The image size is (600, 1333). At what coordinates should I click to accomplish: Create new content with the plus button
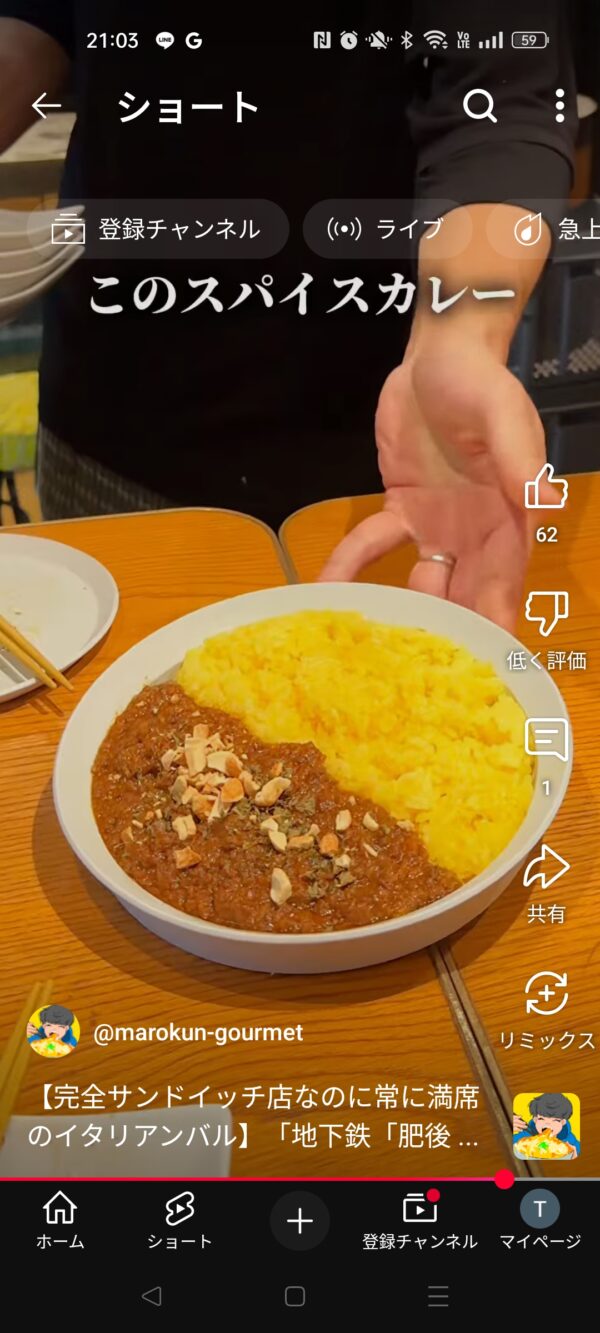[x=299, y=1220]
